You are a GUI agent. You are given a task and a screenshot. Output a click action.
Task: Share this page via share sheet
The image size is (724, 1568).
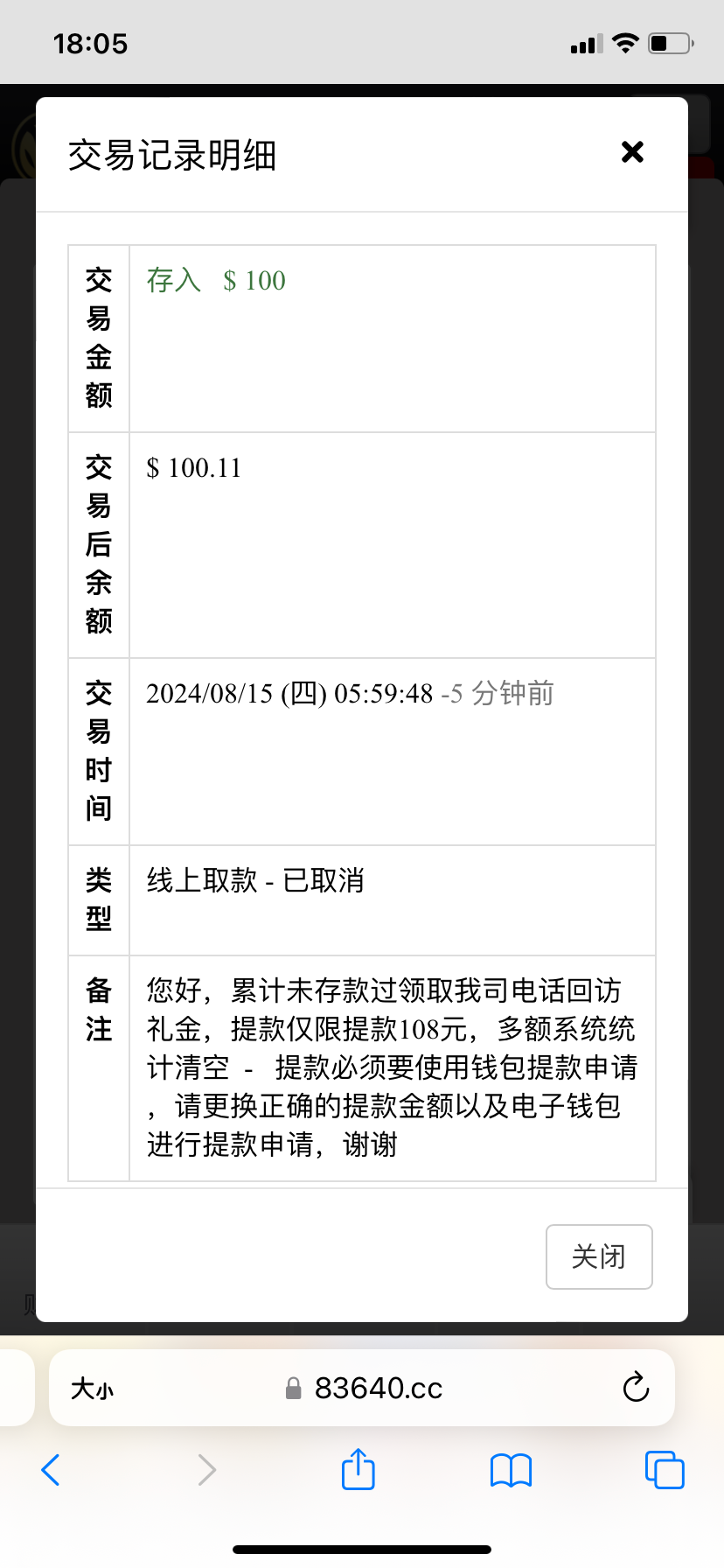point(358,1469)
